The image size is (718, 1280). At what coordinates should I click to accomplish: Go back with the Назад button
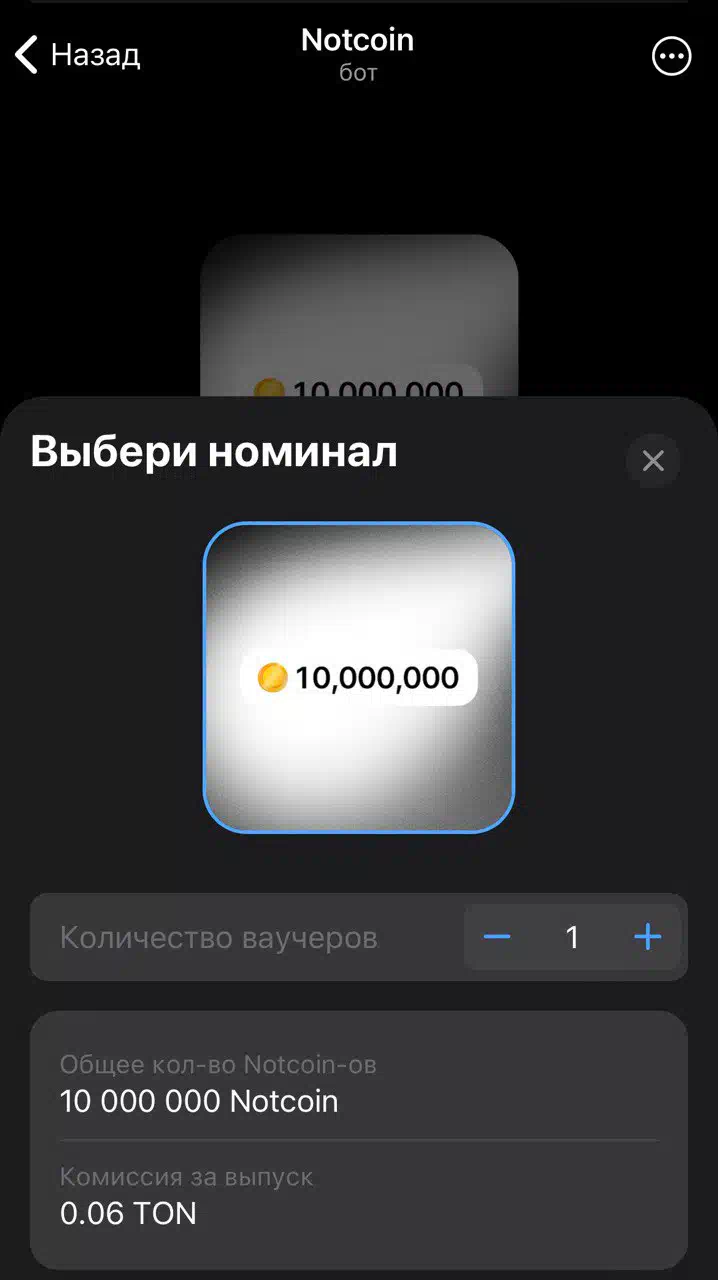click(x=77, y=55)
